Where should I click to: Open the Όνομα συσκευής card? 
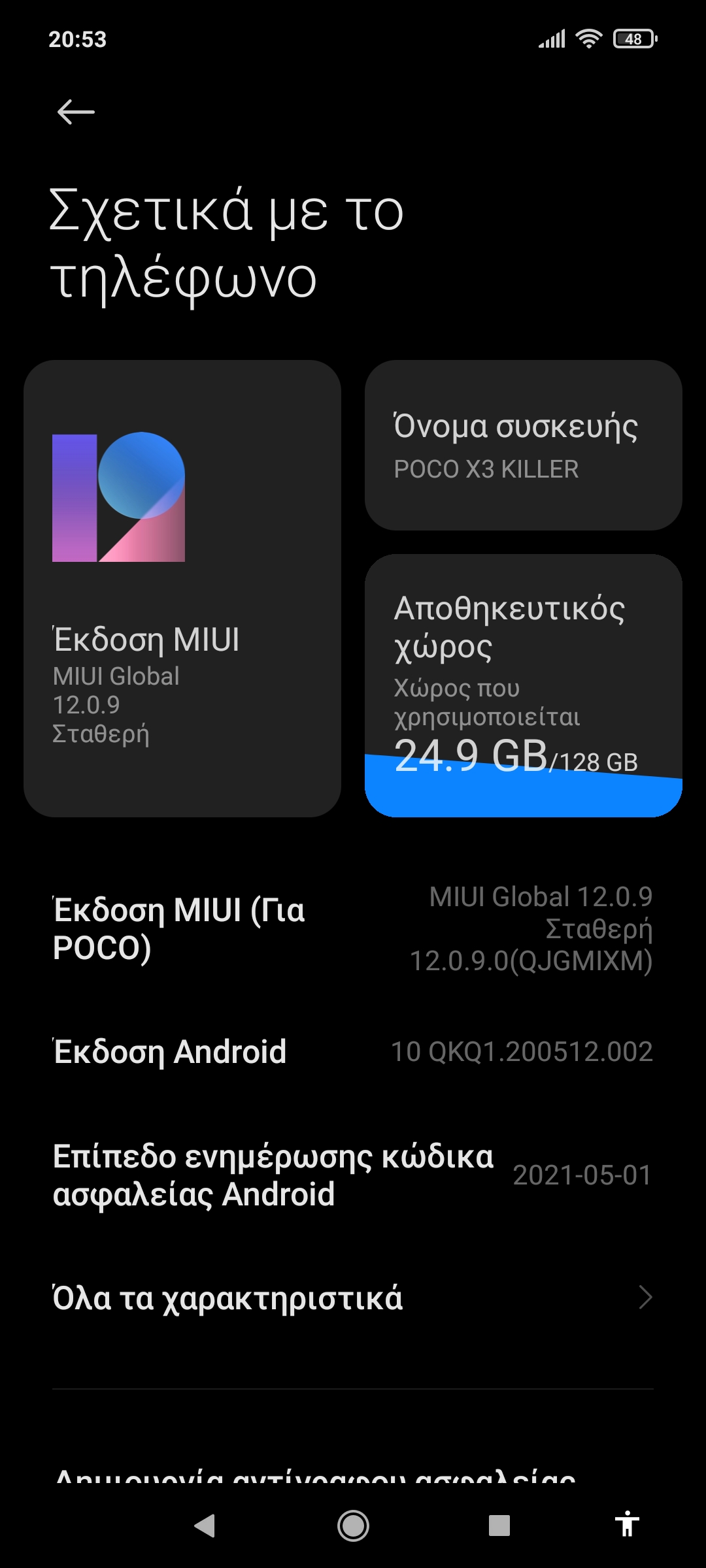click(523, 446)
